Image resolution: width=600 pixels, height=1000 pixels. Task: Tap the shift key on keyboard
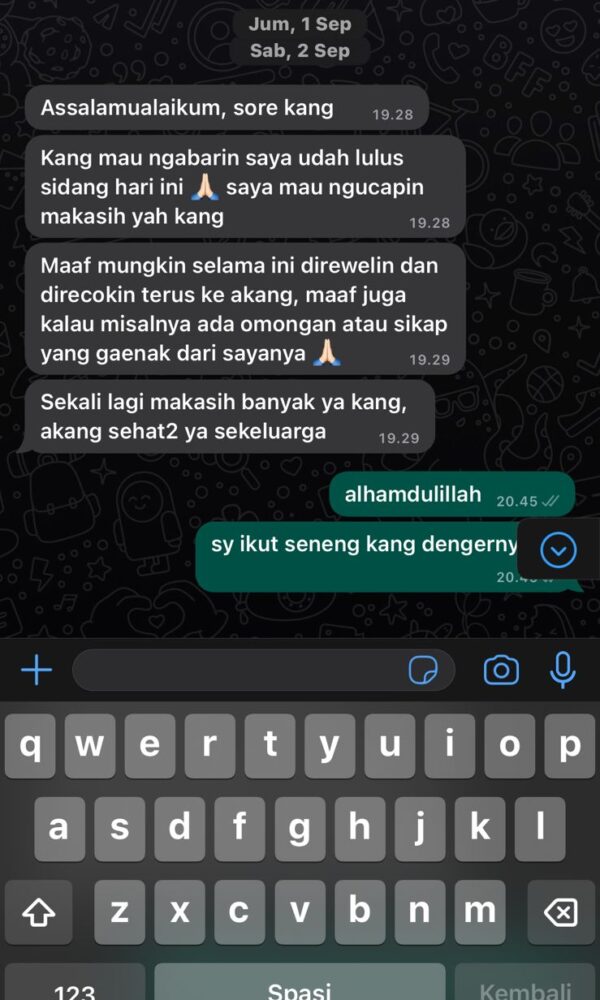coord(39,911)
